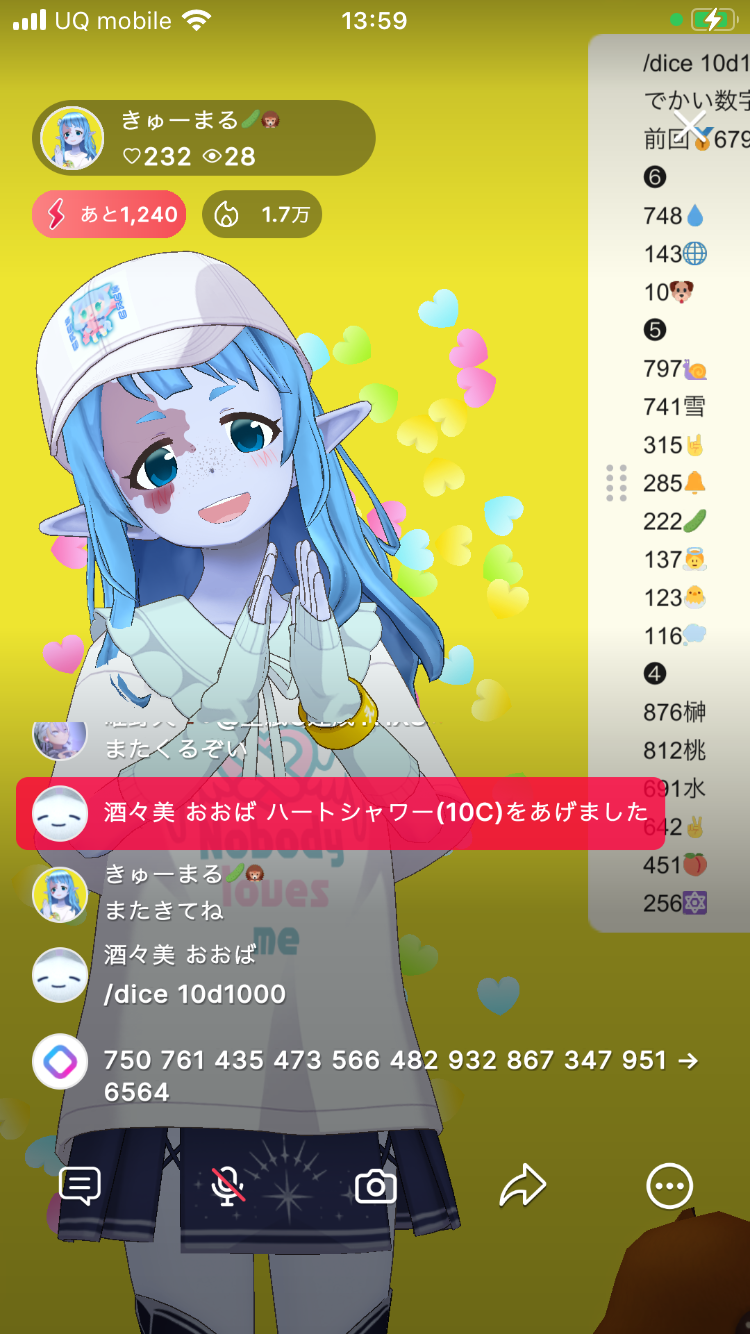Viewport: 750px width, 1334px height.
Task: Open the comment input icon
Action: tap(80, 1186)
